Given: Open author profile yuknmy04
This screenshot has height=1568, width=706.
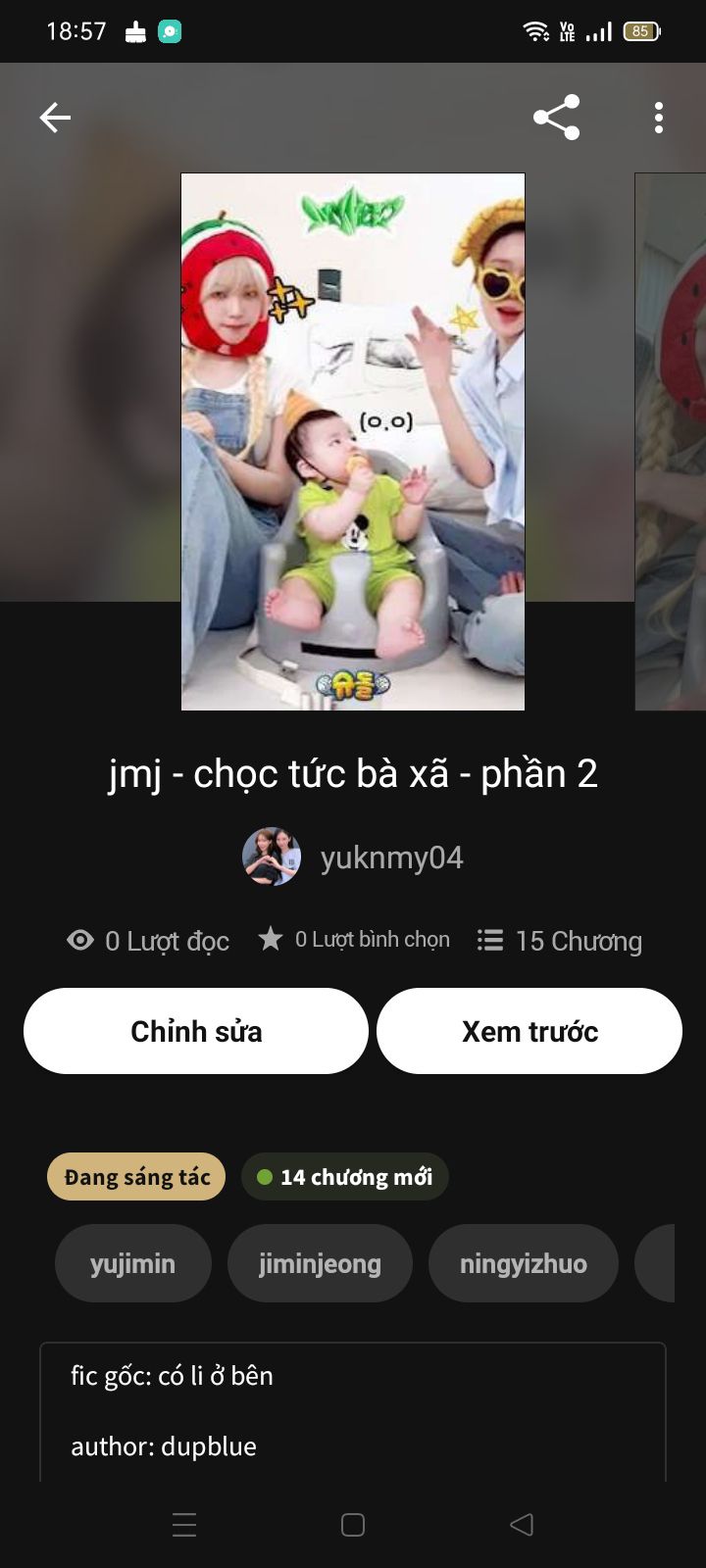Looking at the screenshot, I should (x=390, y=857).
